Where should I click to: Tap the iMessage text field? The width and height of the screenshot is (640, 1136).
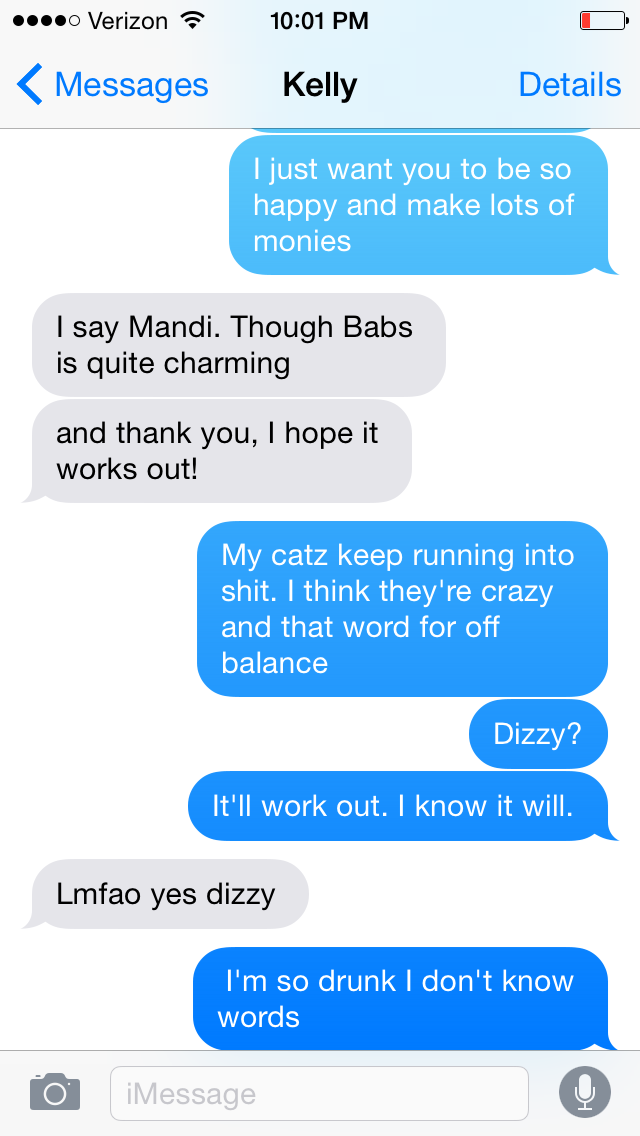pyautogui.click(x=319, y=1093)
